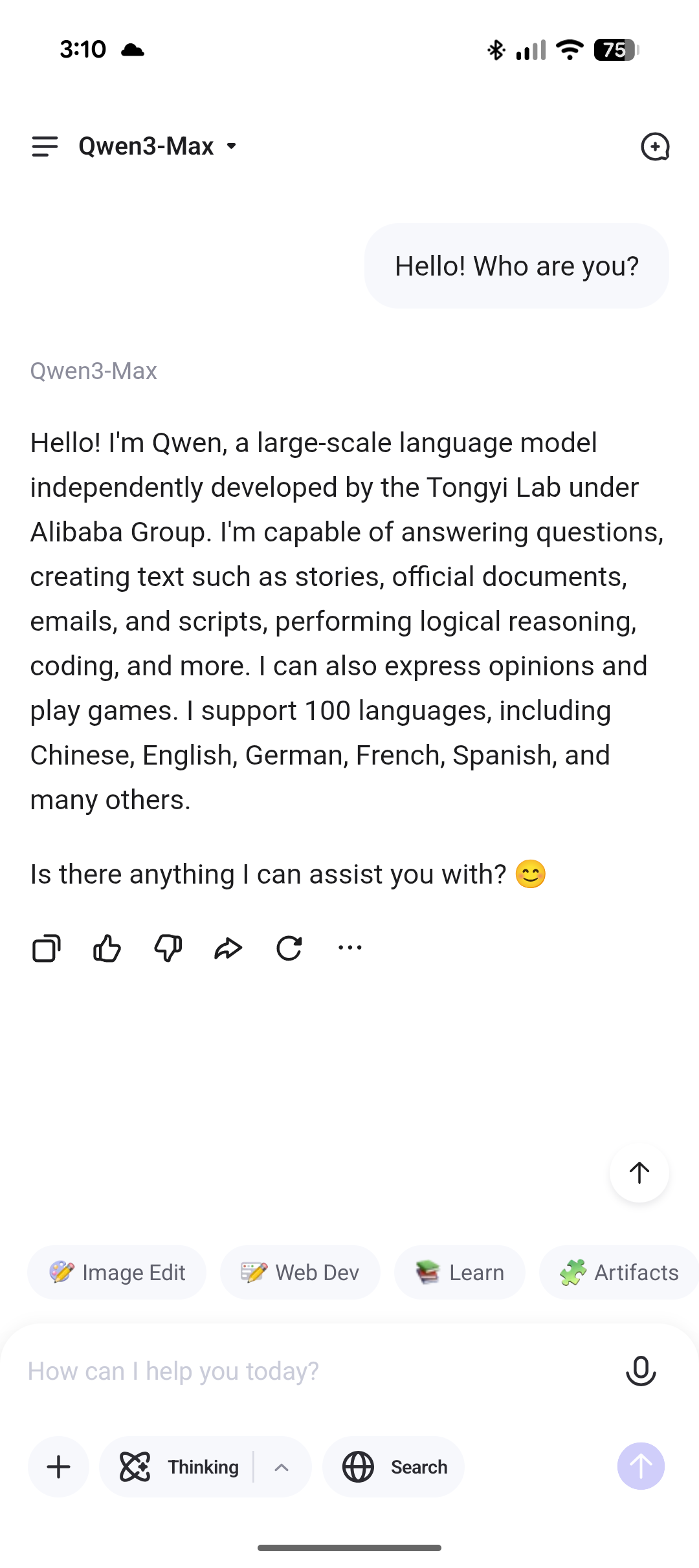Select the Artifacts chip

tap(619, 1272)
